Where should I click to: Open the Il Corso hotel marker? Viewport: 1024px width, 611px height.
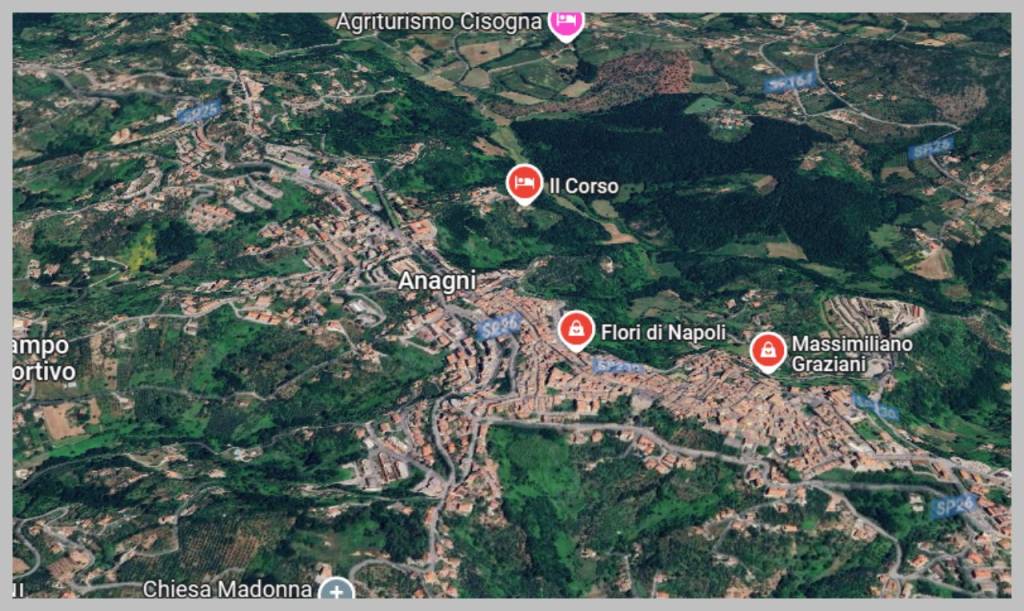pyautogui.click(x=524, y=183)
